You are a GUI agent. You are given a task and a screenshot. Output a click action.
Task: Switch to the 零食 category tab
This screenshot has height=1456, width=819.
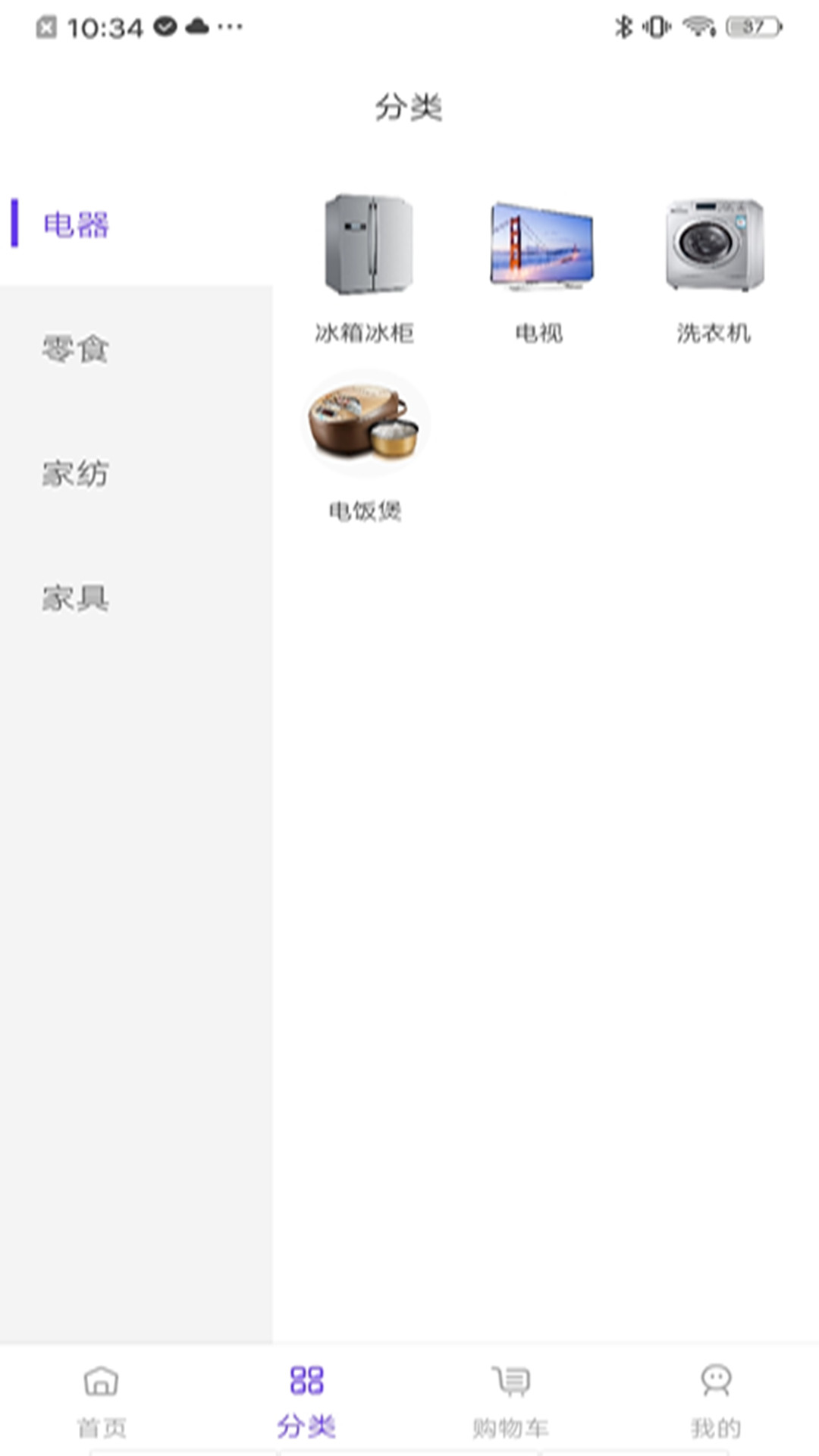click(x=76, y=349)
